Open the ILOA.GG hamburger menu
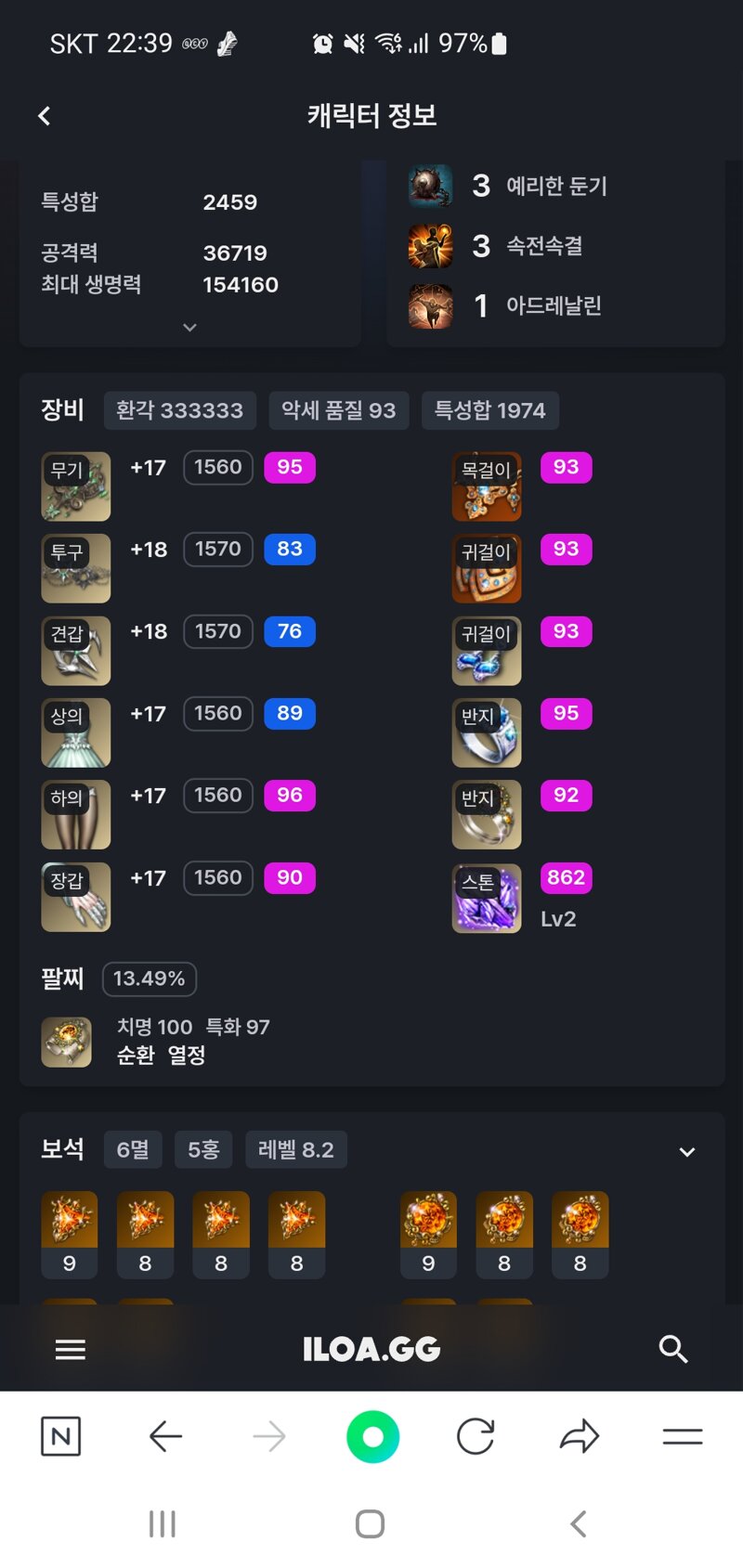Viewport: 743px width, 1568px height. click(71, 1349)
